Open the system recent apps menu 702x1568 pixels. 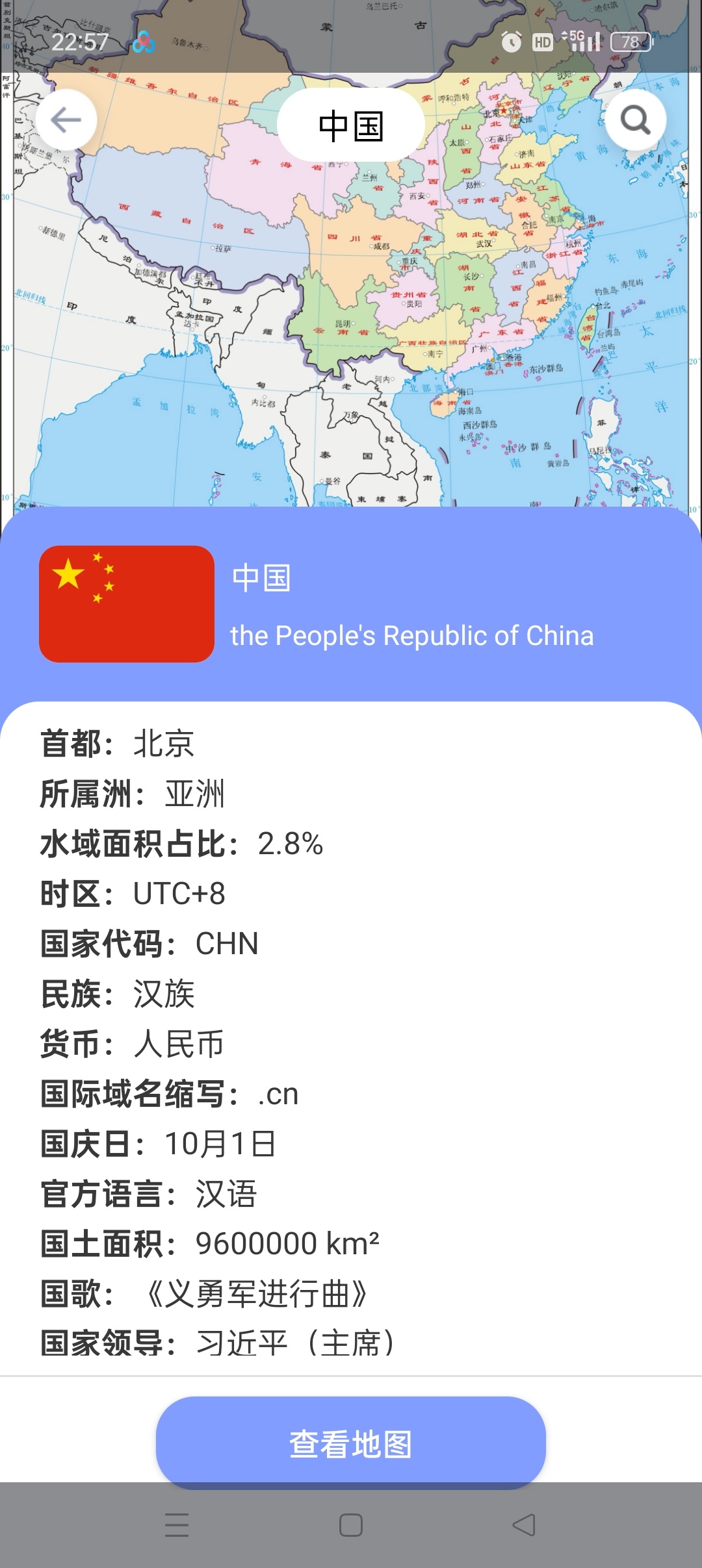[x=177, y=1524]
